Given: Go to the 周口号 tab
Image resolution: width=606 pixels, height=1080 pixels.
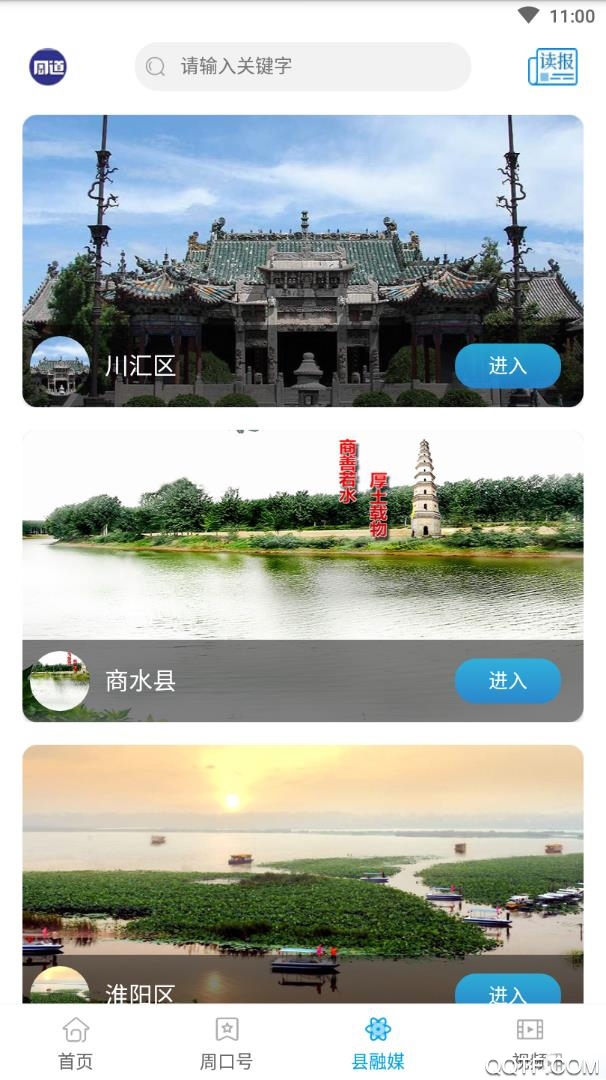Looking at the screenshot, I should pos(227,1044).
